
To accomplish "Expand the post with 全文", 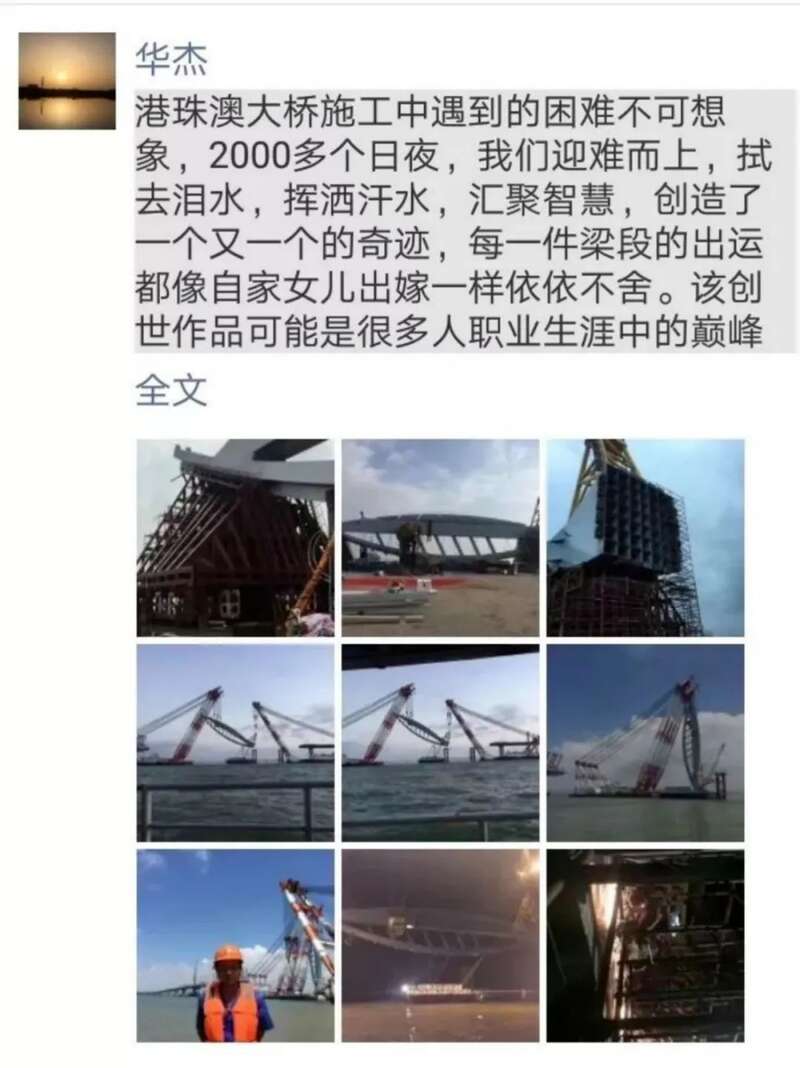I will (x=171, y=390).
